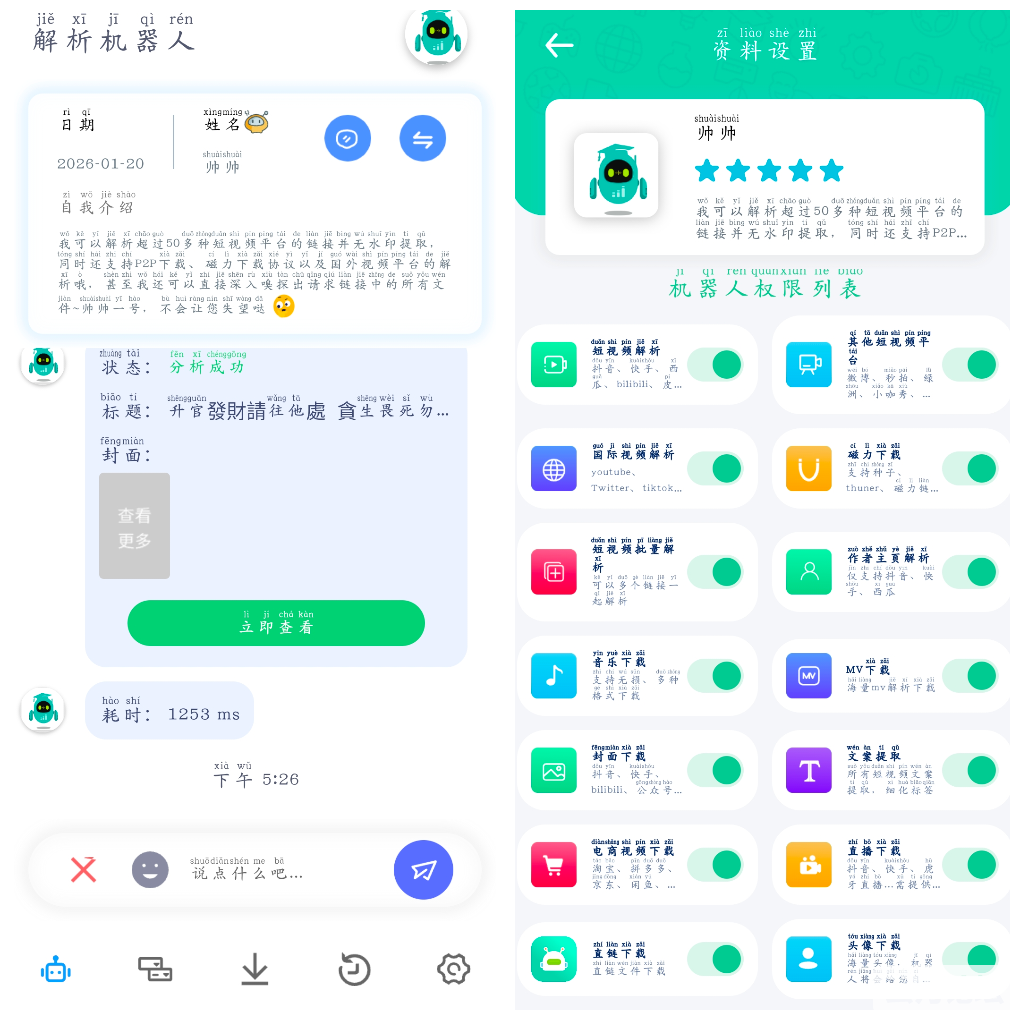Screen dimensions: 1020x1020
Task: Toggle the 短视频解析 permission switch
Action: click(x=715, y=364)
